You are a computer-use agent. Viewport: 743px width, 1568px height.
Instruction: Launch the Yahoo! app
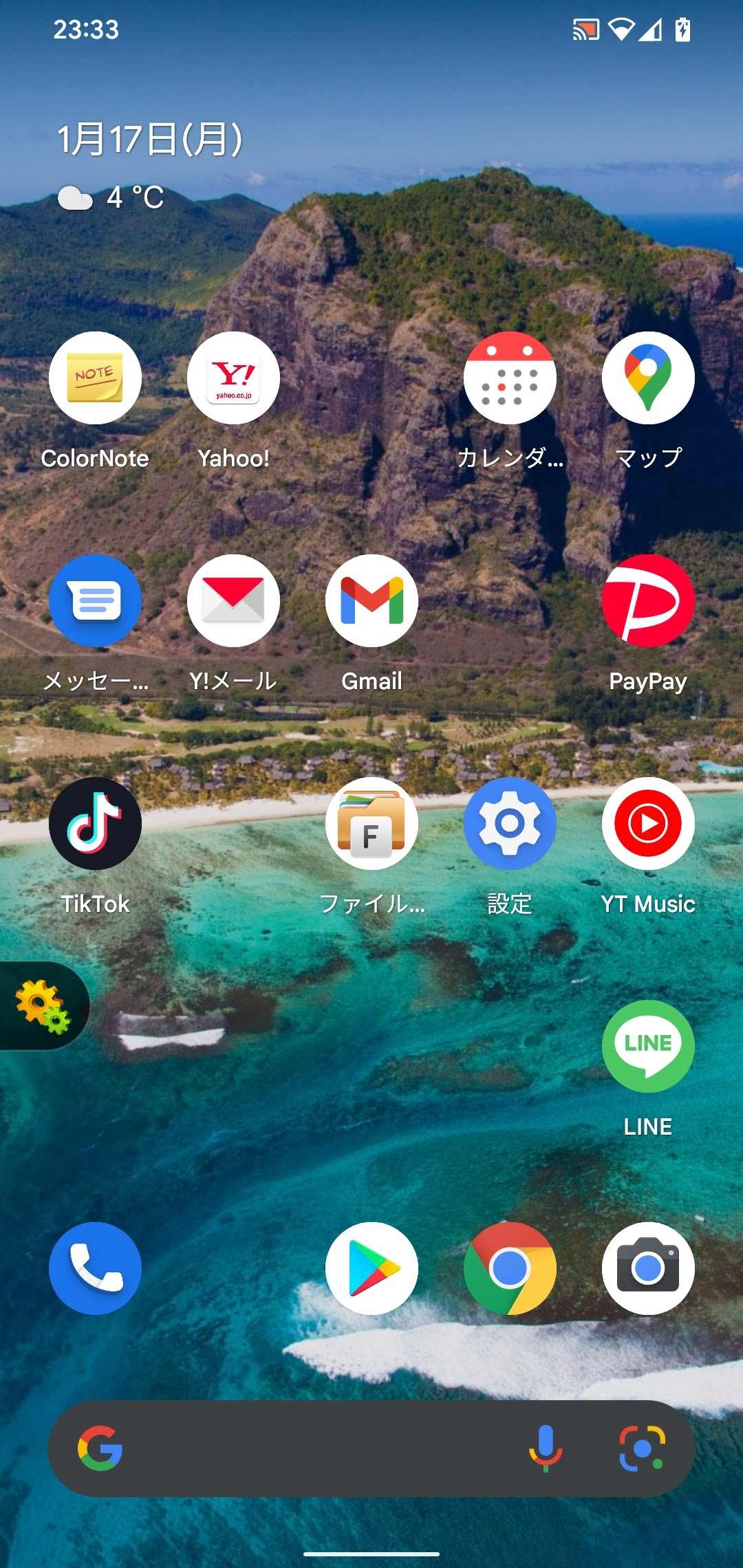coord(233,378)
